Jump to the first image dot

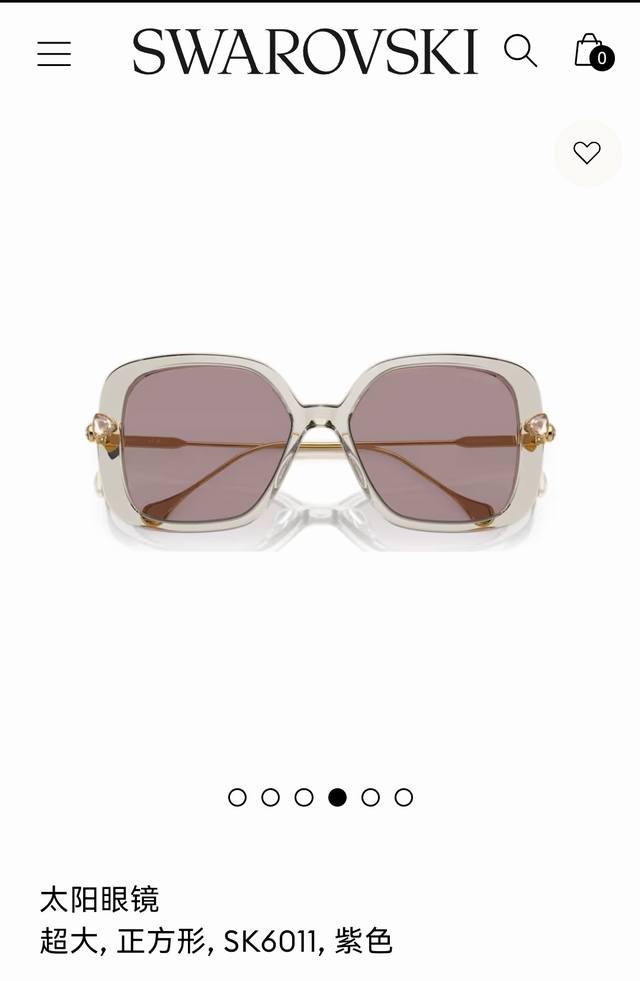pos(237,797)
